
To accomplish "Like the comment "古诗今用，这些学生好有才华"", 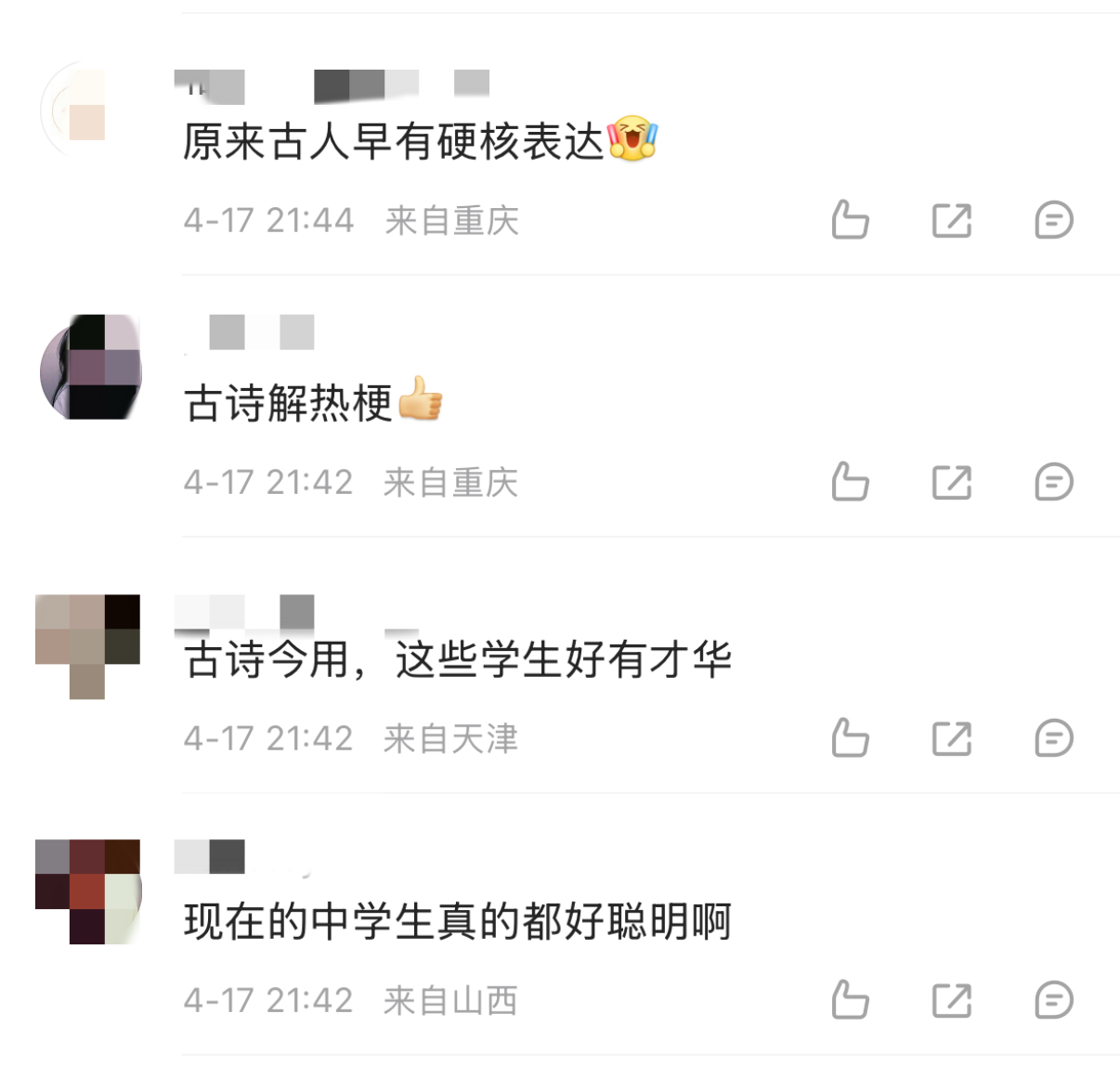I will pos(850,738).
